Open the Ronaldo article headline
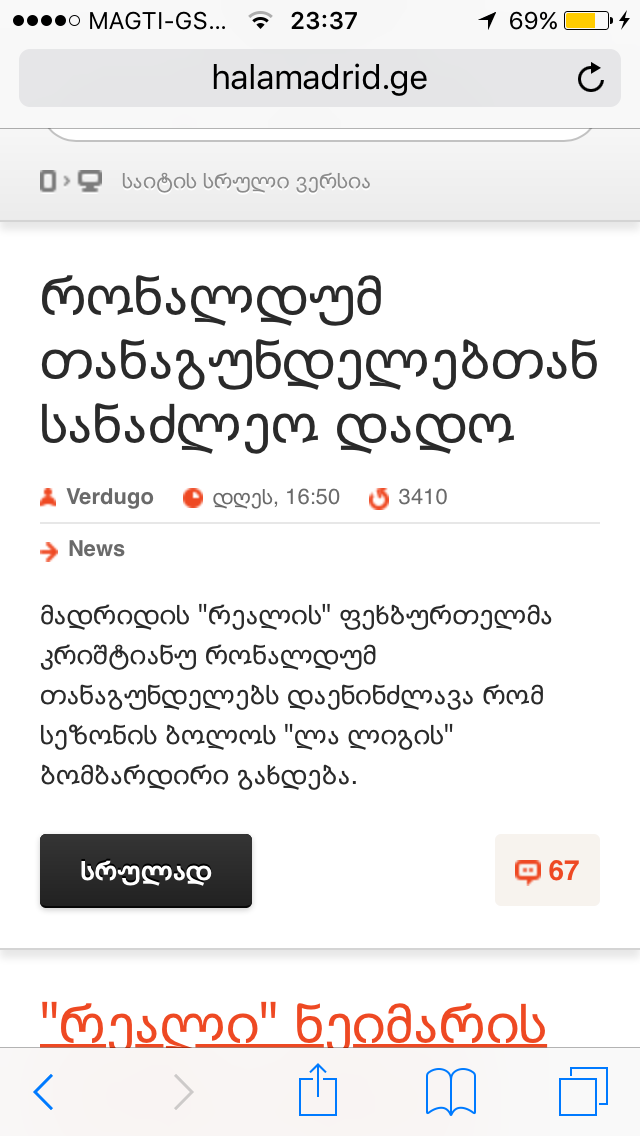The image size is (640, 1136). click(x=318, y=364)
